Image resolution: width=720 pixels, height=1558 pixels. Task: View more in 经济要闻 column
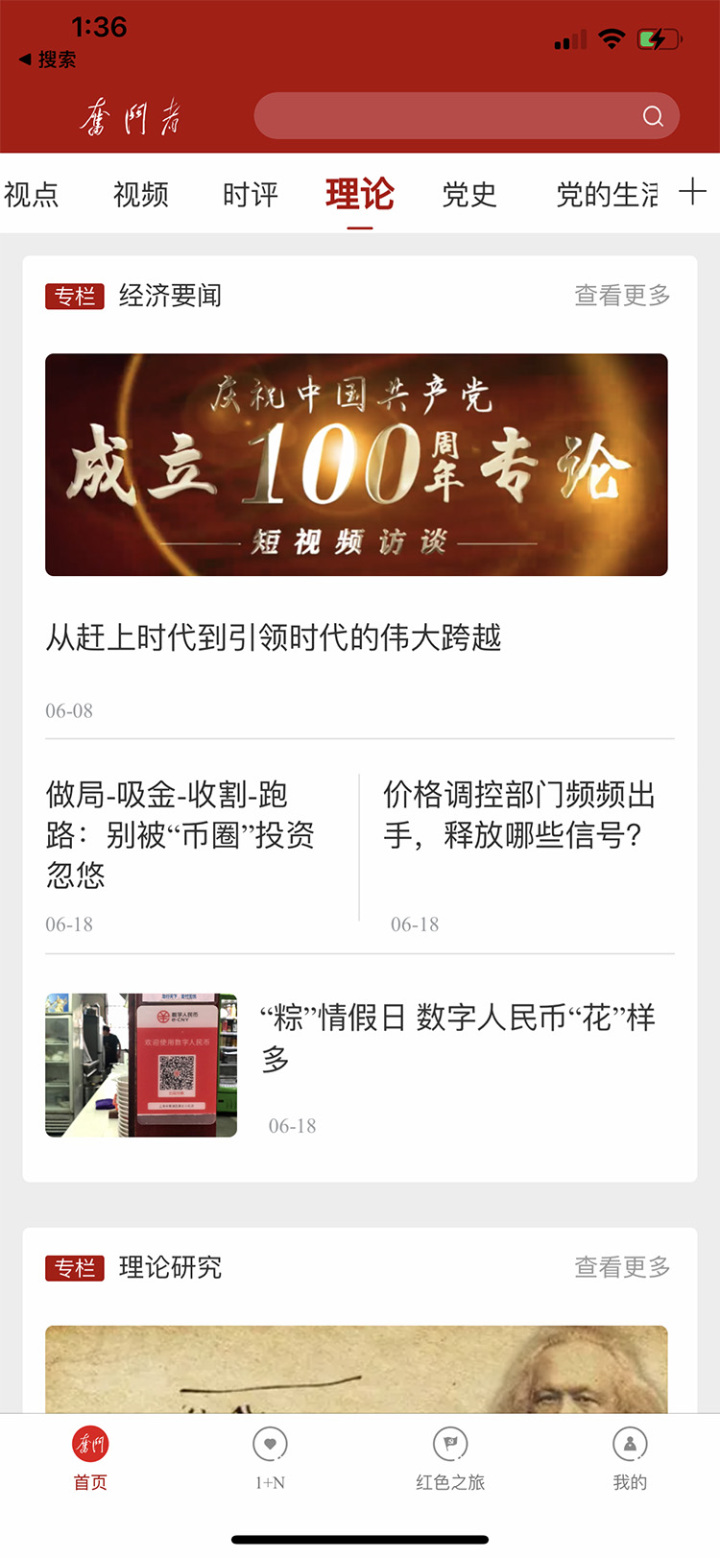pos(622,295)
